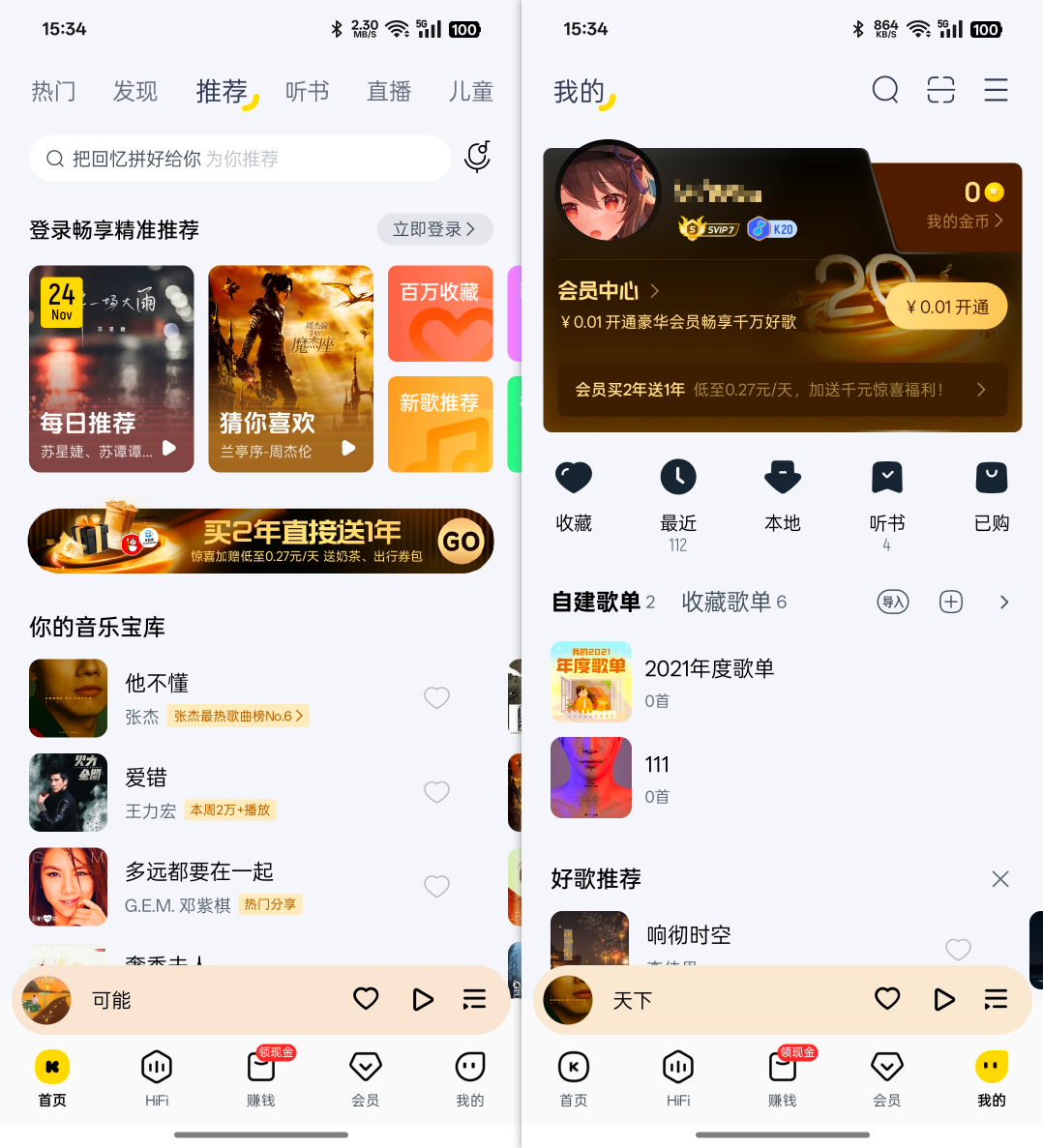Screen dimensions: 1043x1148
Task: Open 最近 played songs
Action: click(678, 490)
